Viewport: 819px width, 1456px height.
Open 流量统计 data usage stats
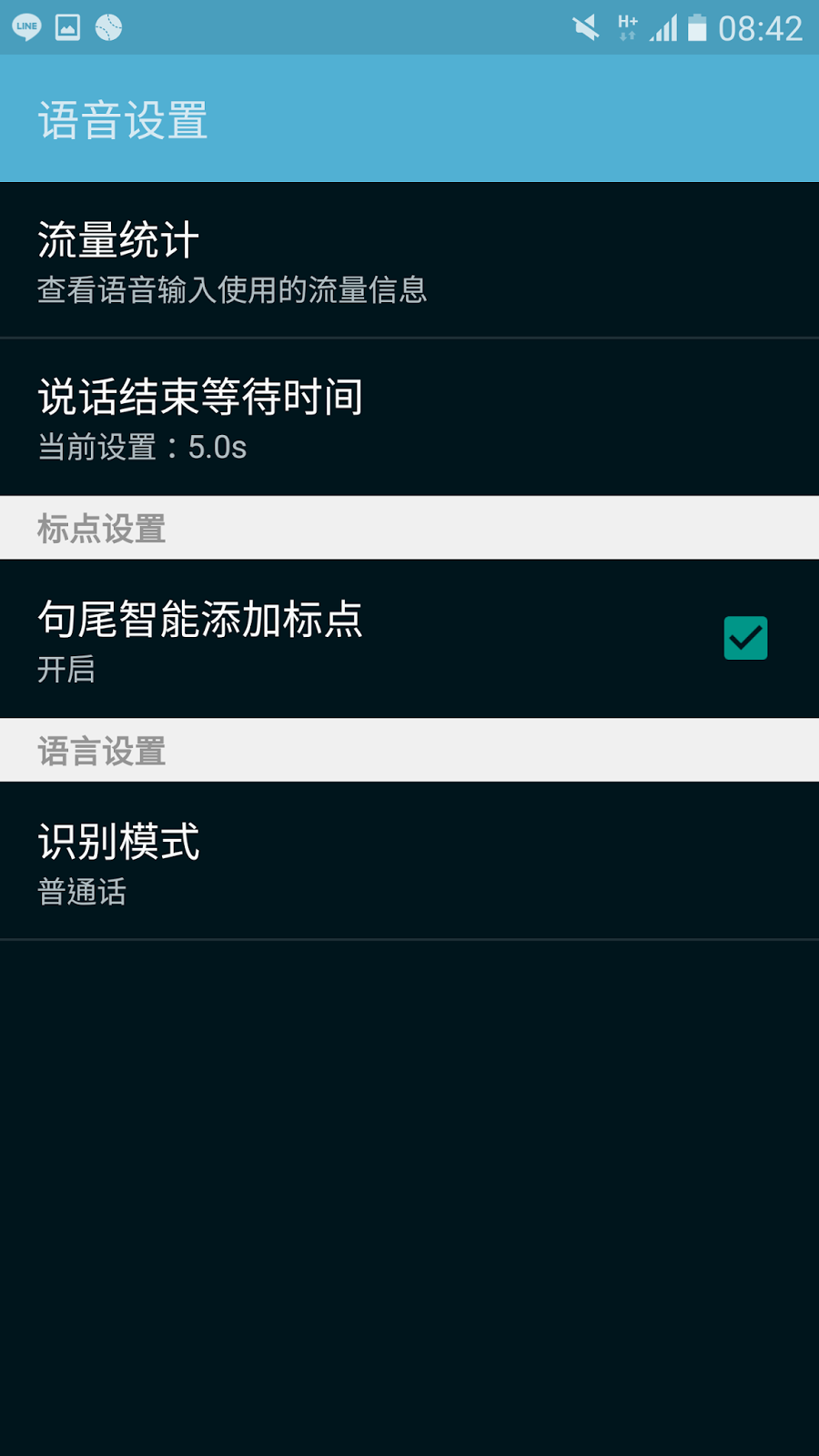tap(409, 260)
